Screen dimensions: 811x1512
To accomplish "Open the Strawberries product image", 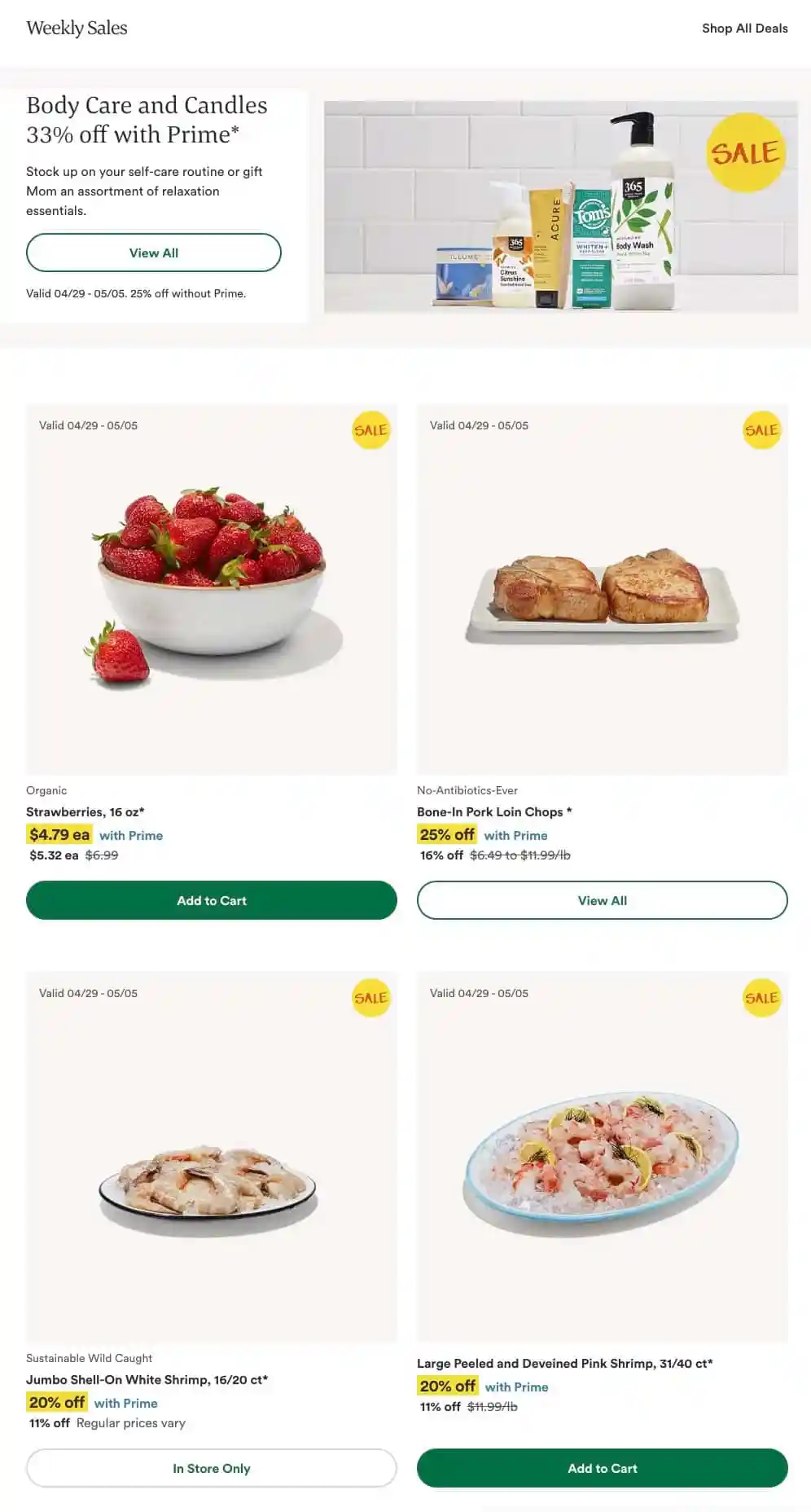I will (212, 588).
